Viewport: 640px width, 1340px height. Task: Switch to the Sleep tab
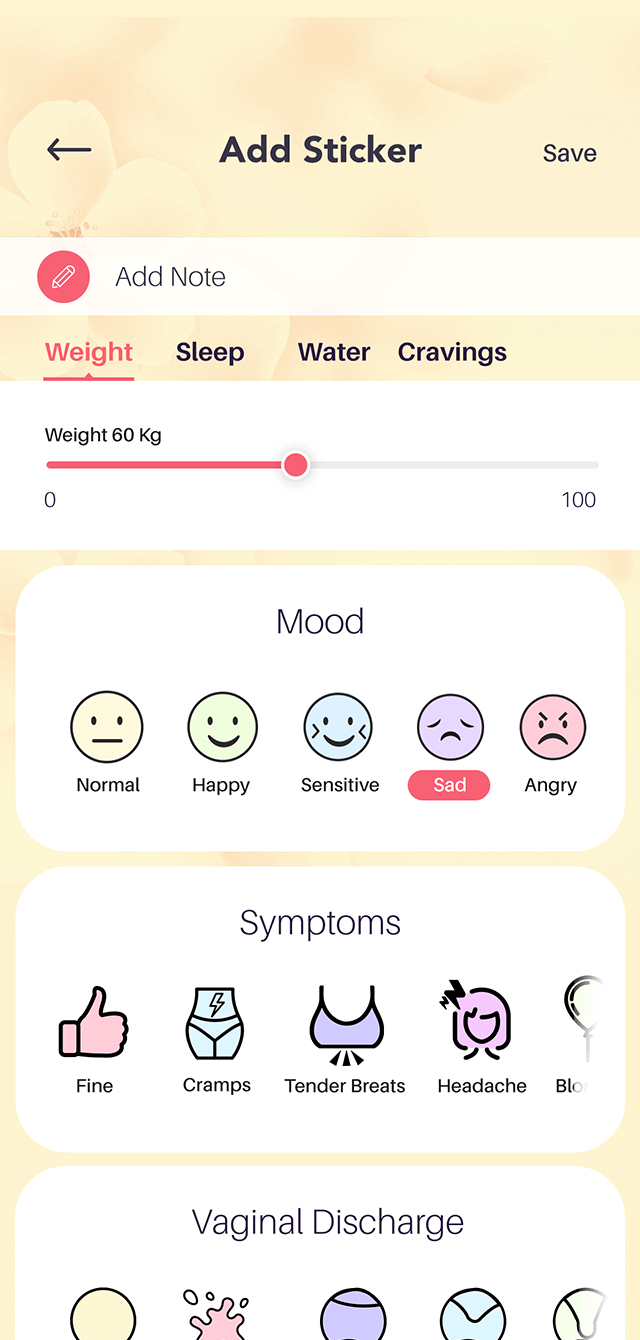[x=210, y=352]
